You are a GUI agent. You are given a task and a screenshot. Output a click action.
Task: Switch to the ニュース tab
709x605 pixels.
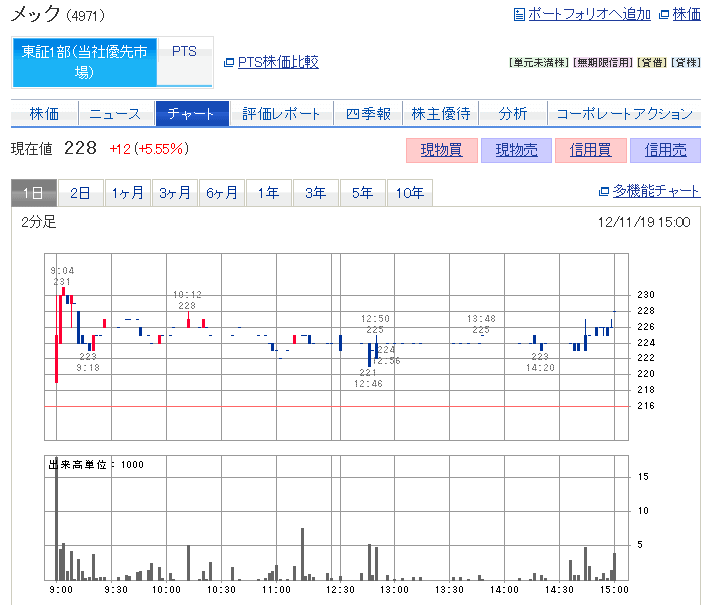[x=115, y=113]
